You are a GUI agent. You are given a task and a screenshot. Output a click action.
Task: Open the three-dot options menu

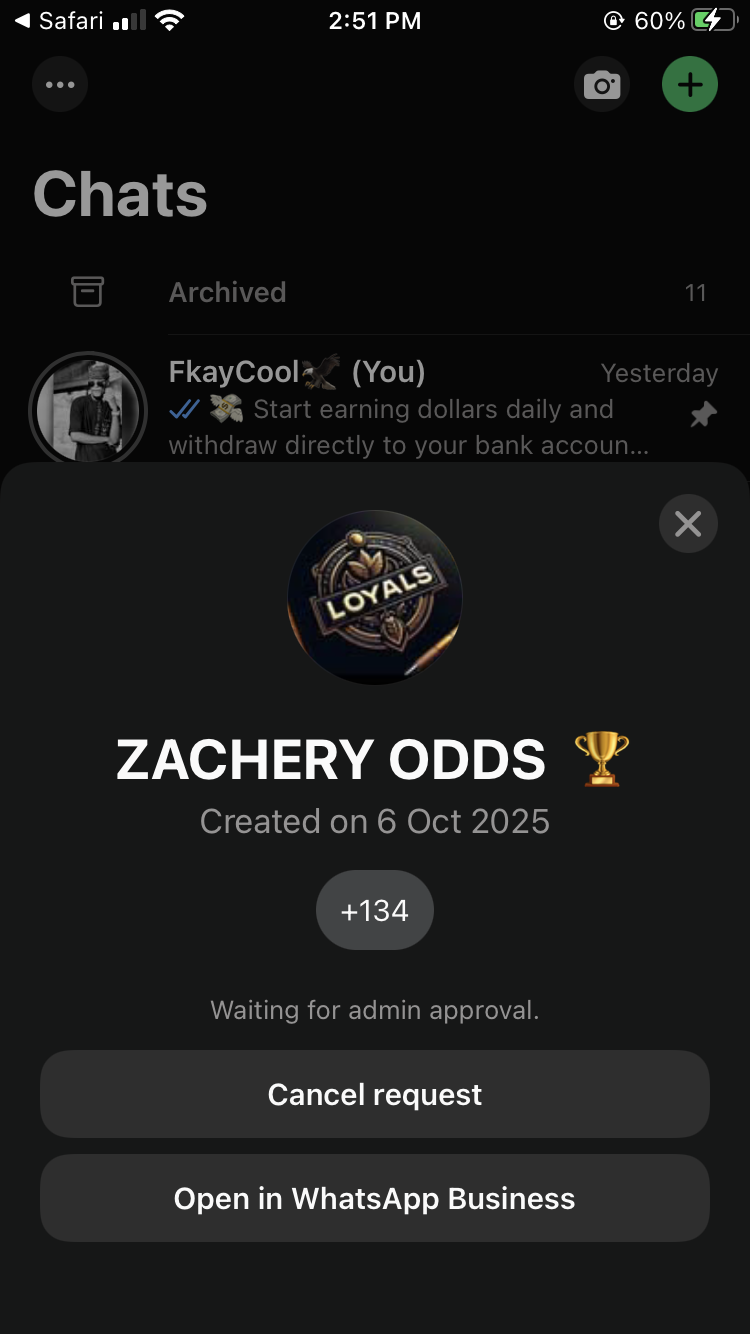[60, 85]
